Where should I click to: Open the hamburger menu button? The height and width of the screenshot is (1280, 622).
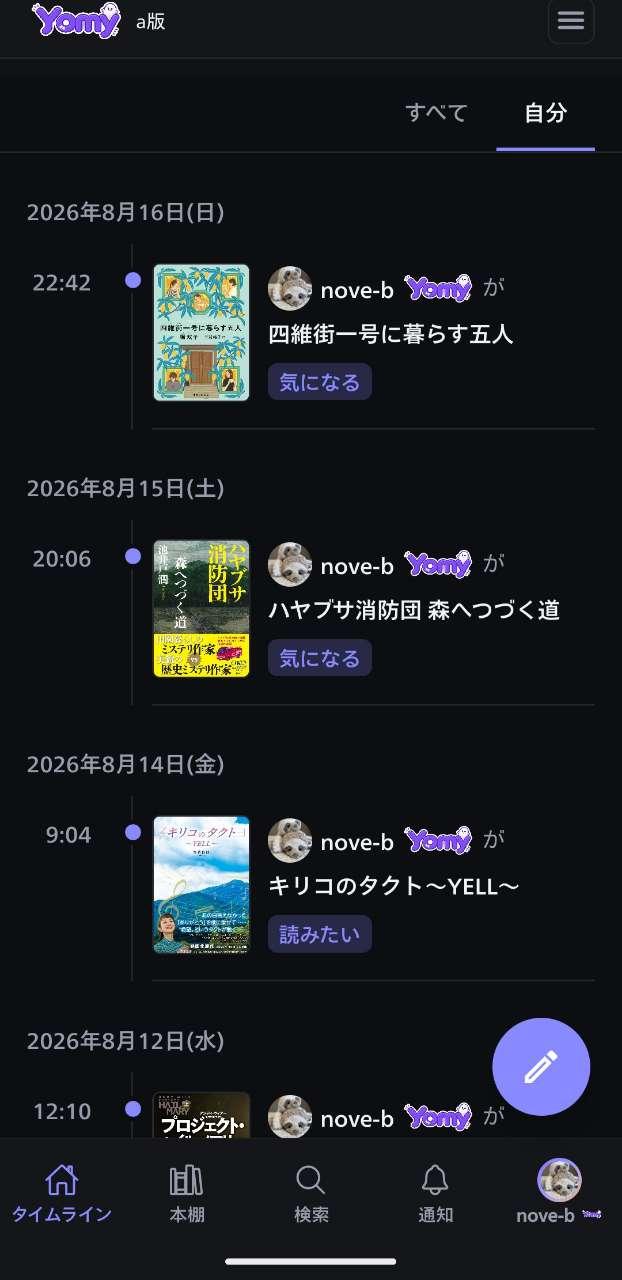pyautogui.click(x=571, y=20)
